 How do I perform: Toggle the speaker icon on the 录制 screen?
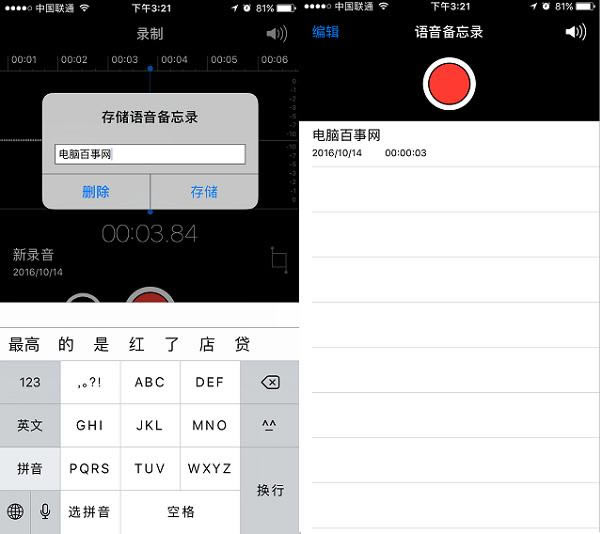pyautogui.click(x=277, y=33)
